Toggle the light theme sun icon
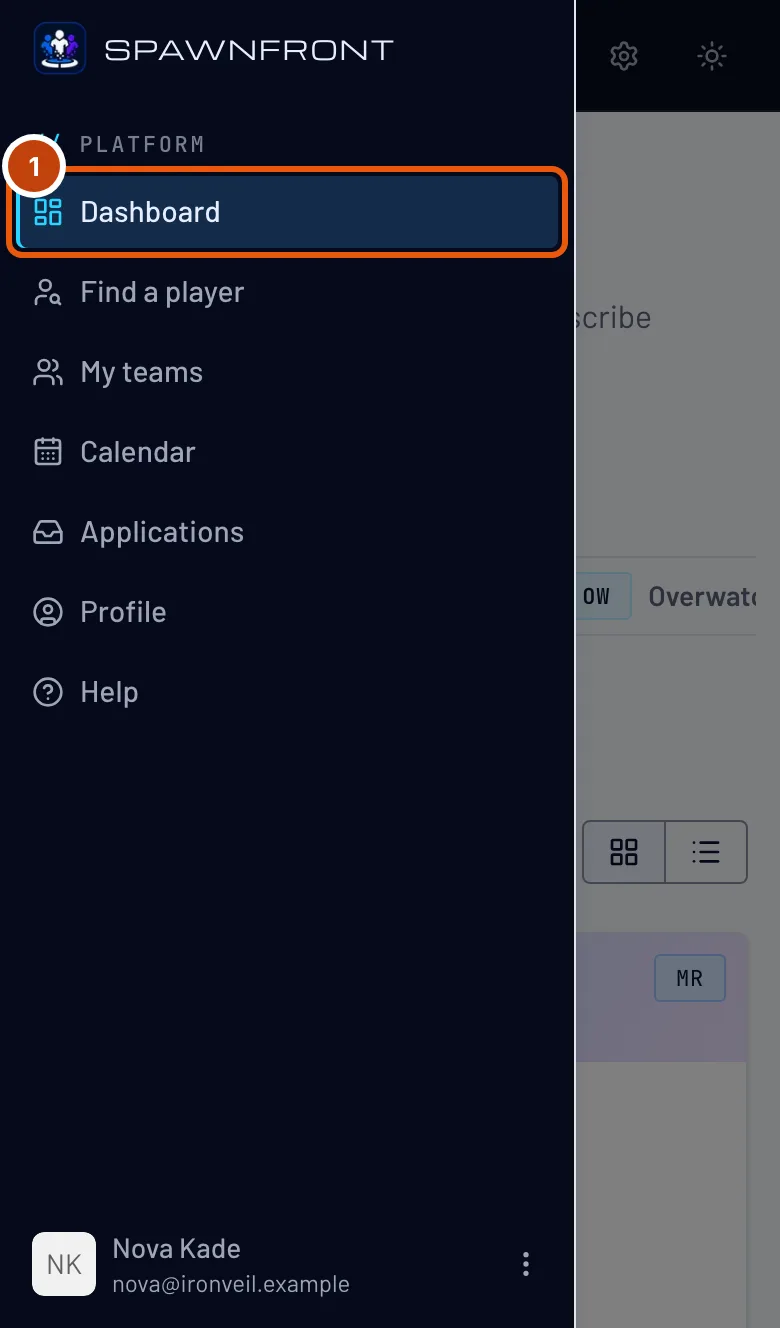The width and height of the screenshot is (780, 1328). (x=712, y=56)
